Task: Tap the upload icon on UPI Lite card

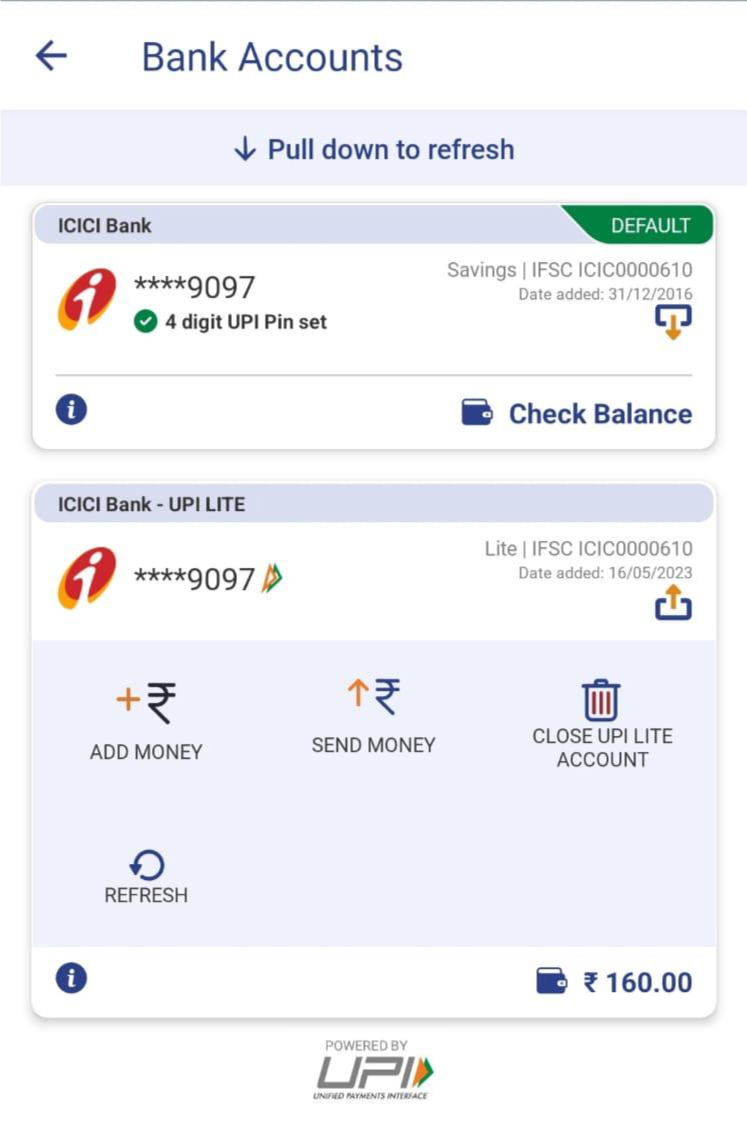Action: [673, 602]
